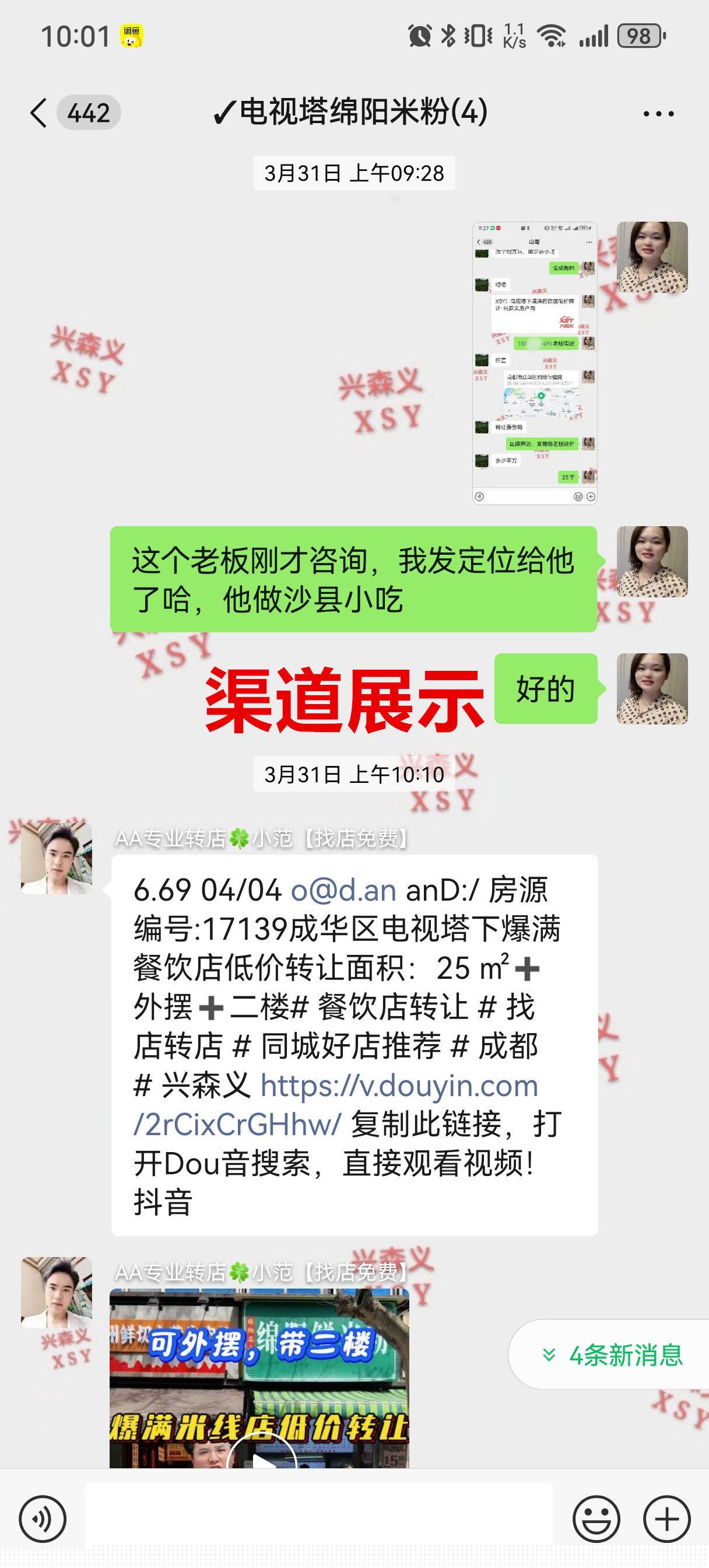709x1568 pixels.
Task: Go back to the chat list
Action: [38, 113]
